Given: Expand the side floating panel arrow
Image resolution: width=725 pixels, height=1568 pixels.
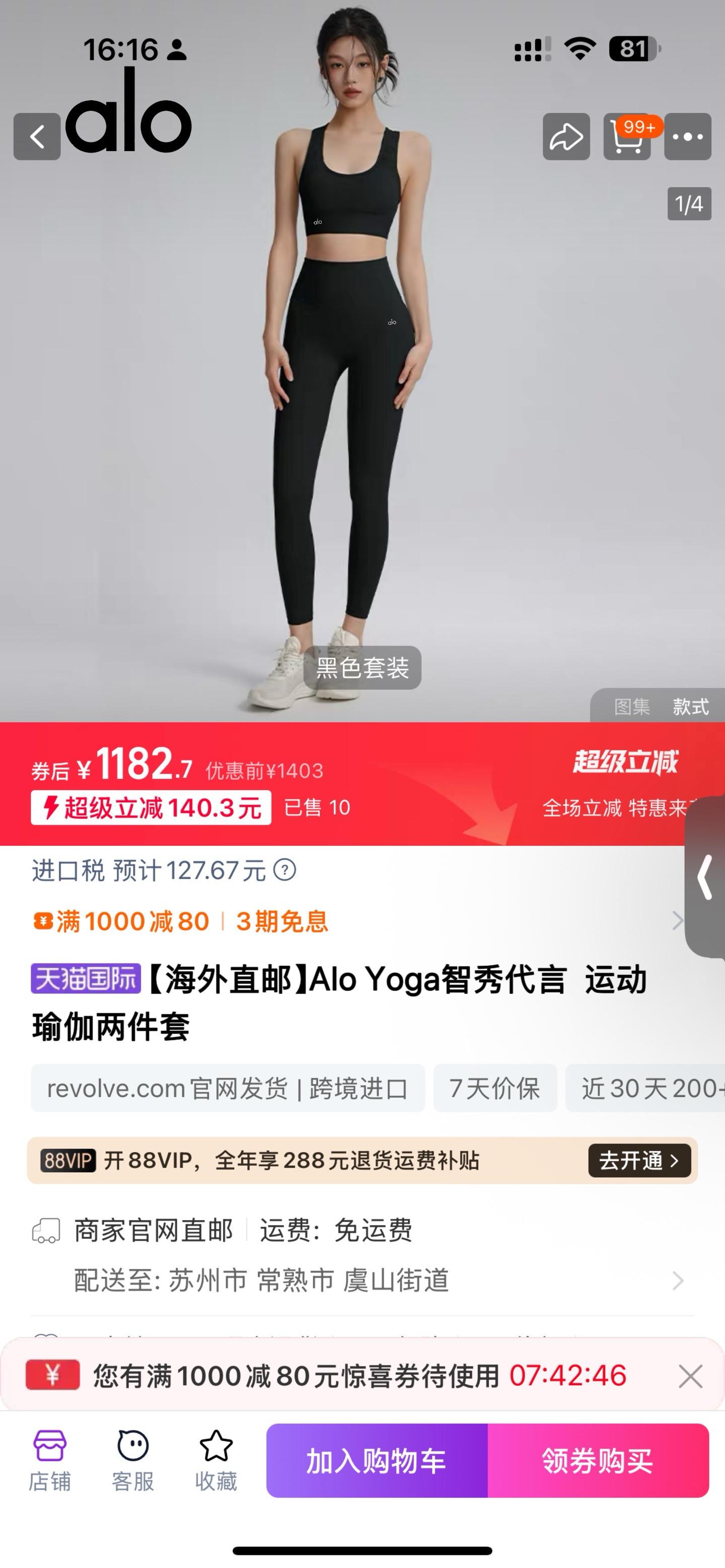Looking at the screenshot, I should point(705,877).
